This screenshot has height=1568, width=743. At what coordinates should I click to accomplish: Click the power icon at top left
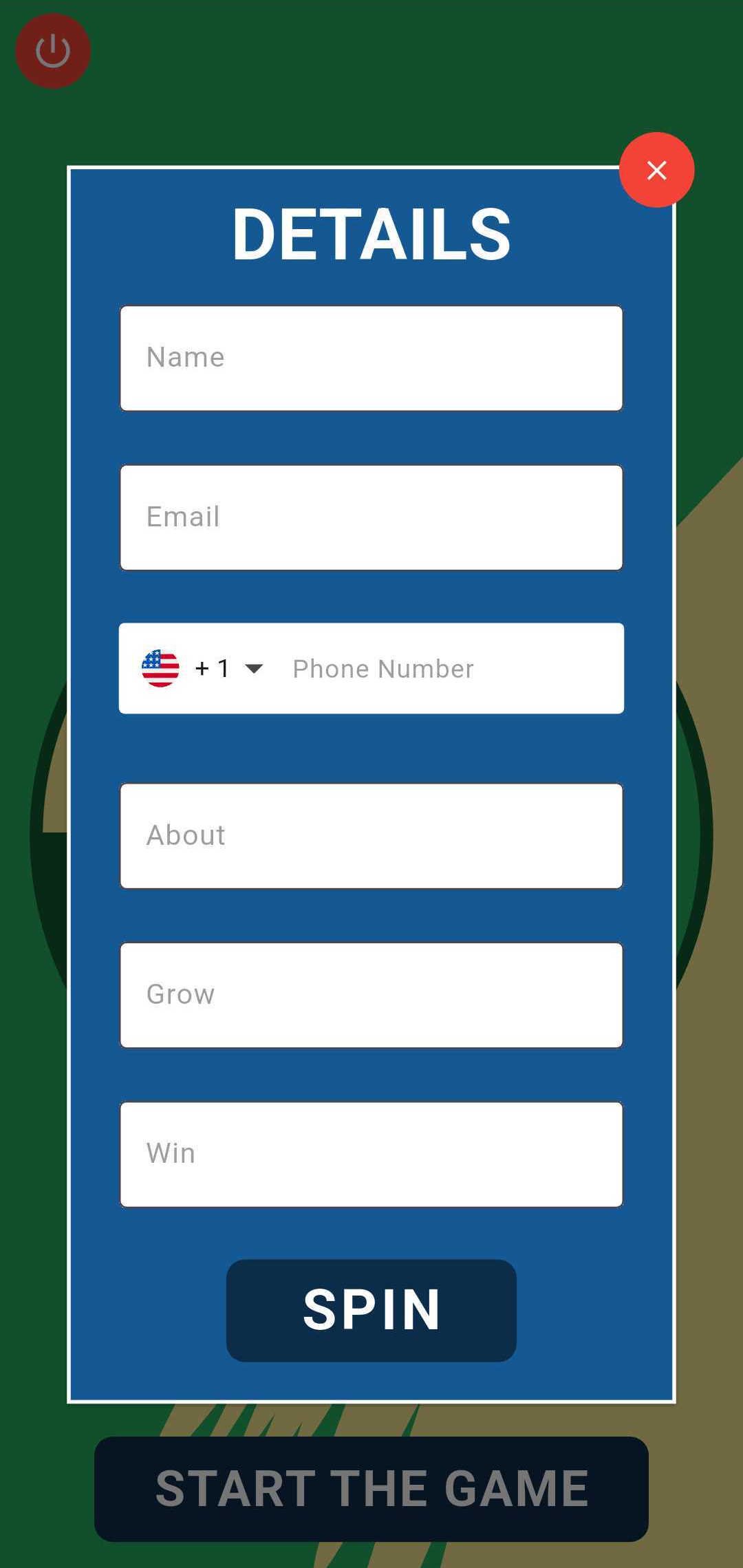(52, 50)
